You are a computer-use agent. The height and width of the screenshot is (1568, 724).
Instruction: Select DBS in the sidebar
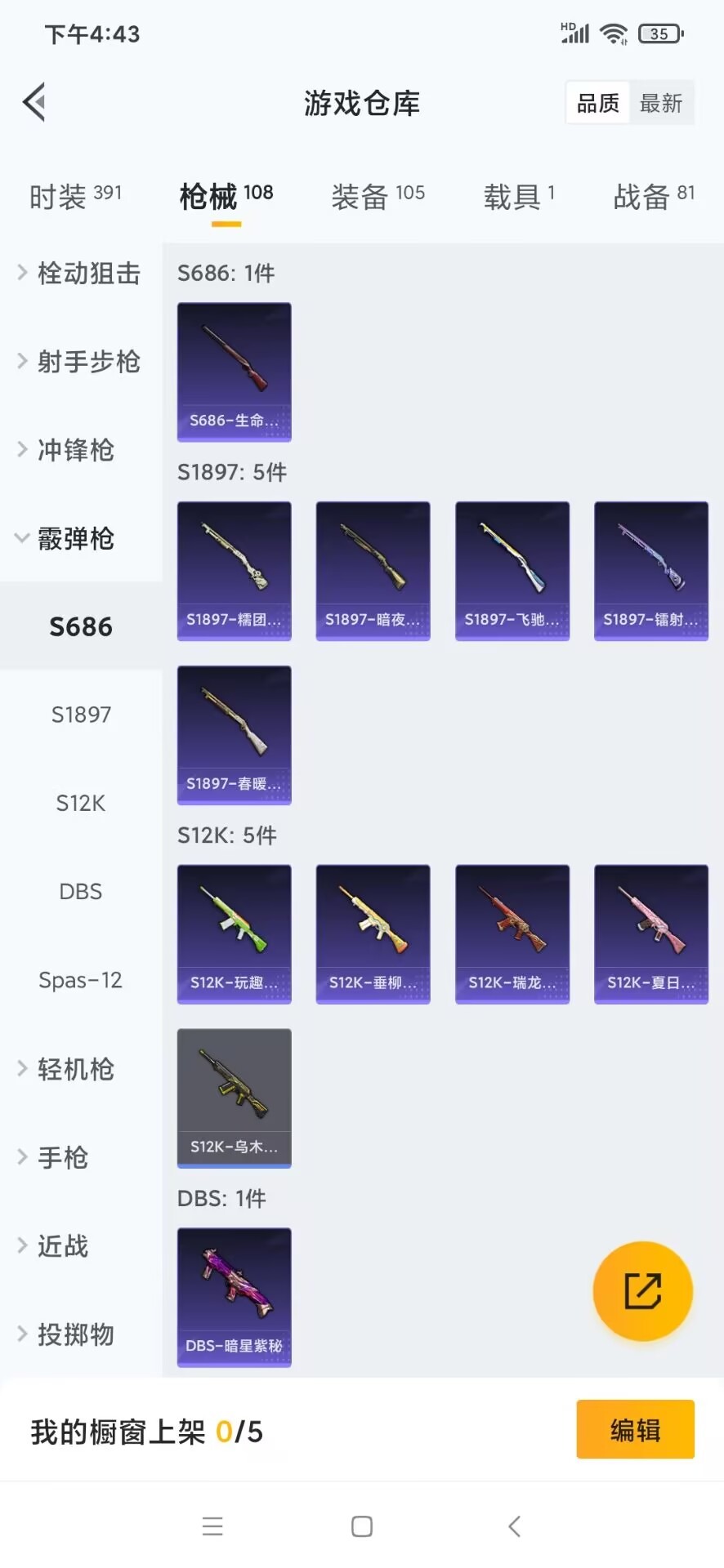click(x=81, y=892)
